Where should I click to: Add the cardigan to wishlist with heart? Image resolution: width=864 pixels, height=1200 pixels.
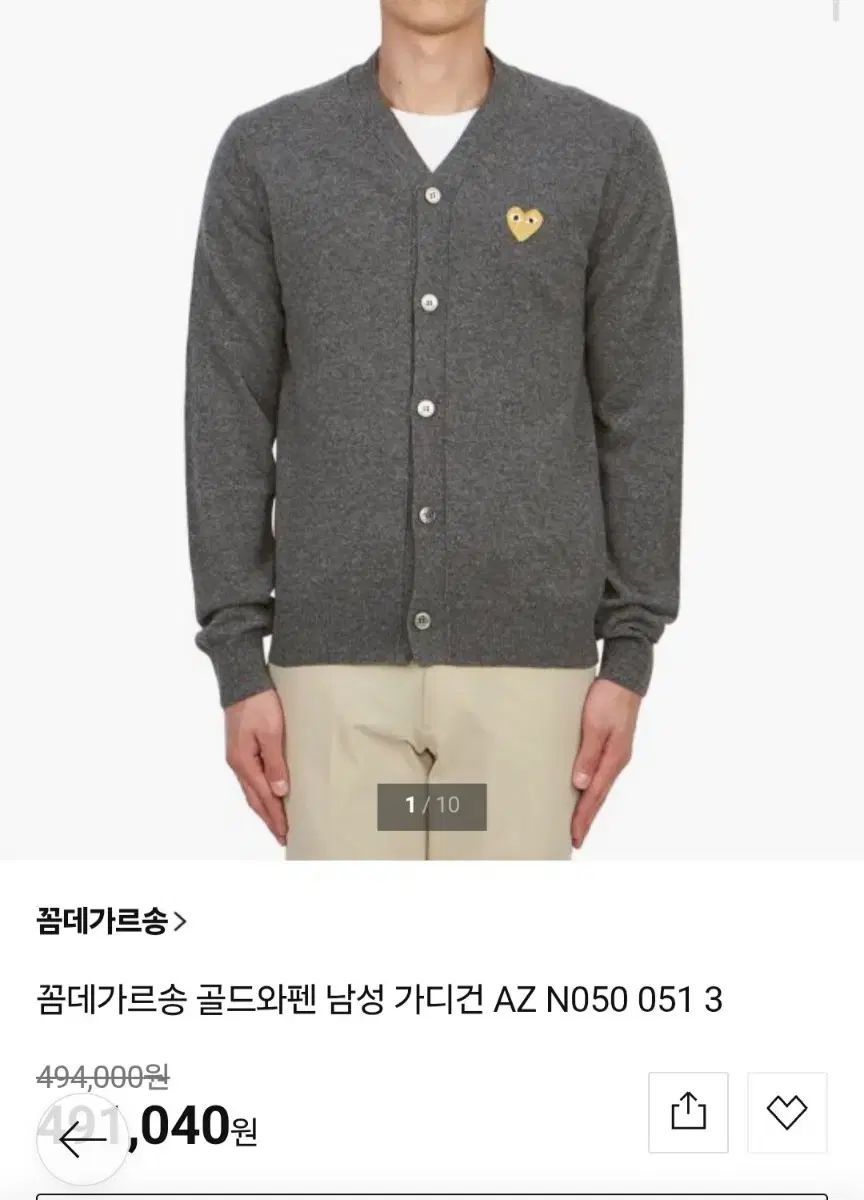click(786, 1112)
